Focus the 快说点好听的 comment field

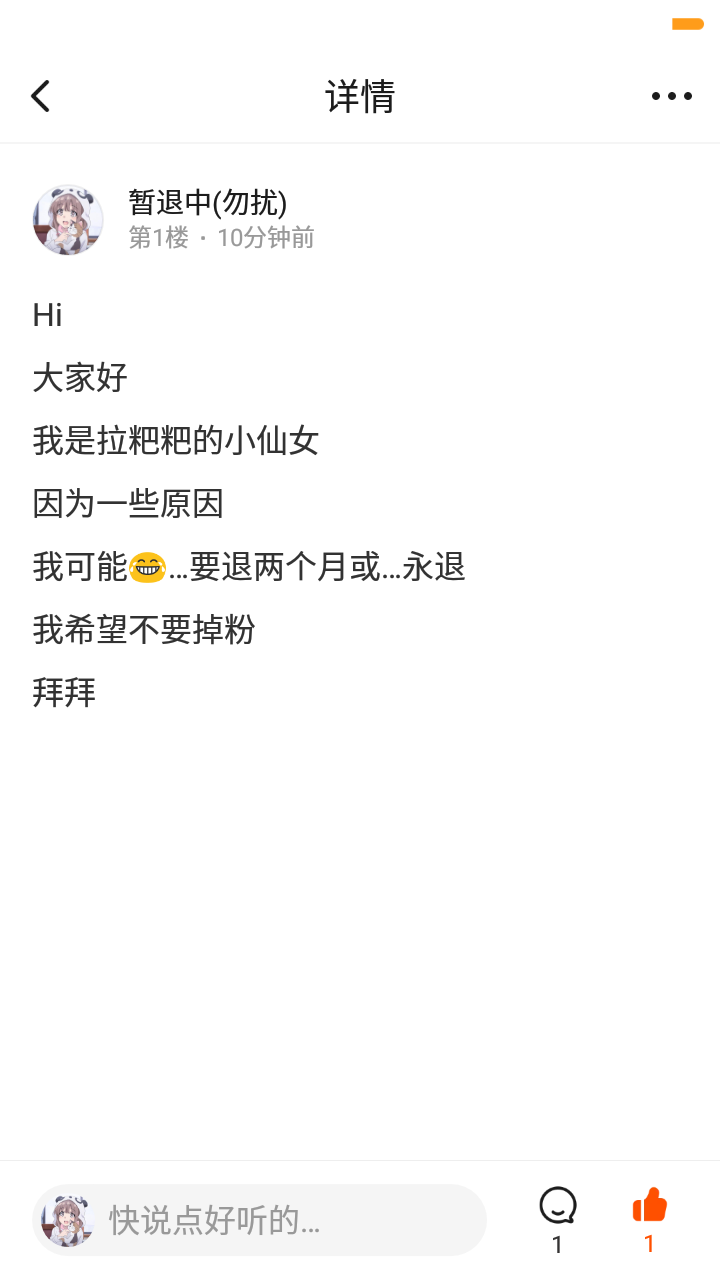click(x=259, y=1220)
